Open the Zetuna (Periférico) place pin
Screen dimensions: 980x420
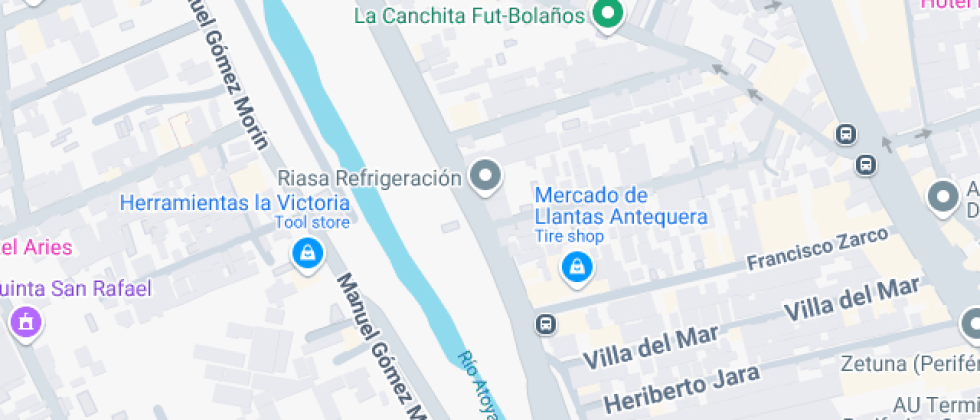click(972, 324)
